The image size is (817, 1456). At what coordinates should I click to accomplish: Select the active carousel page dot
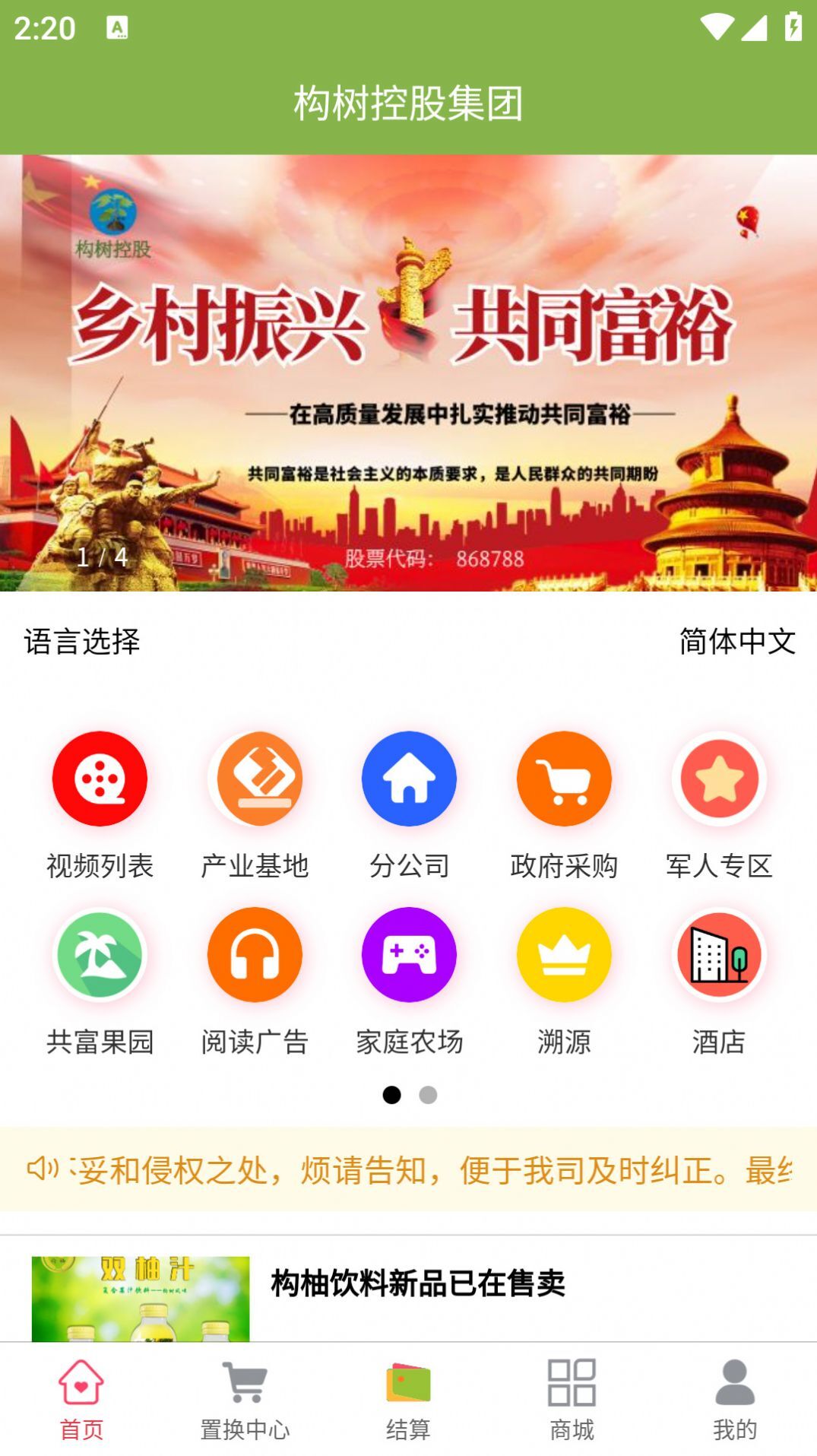coord(392,1096)
